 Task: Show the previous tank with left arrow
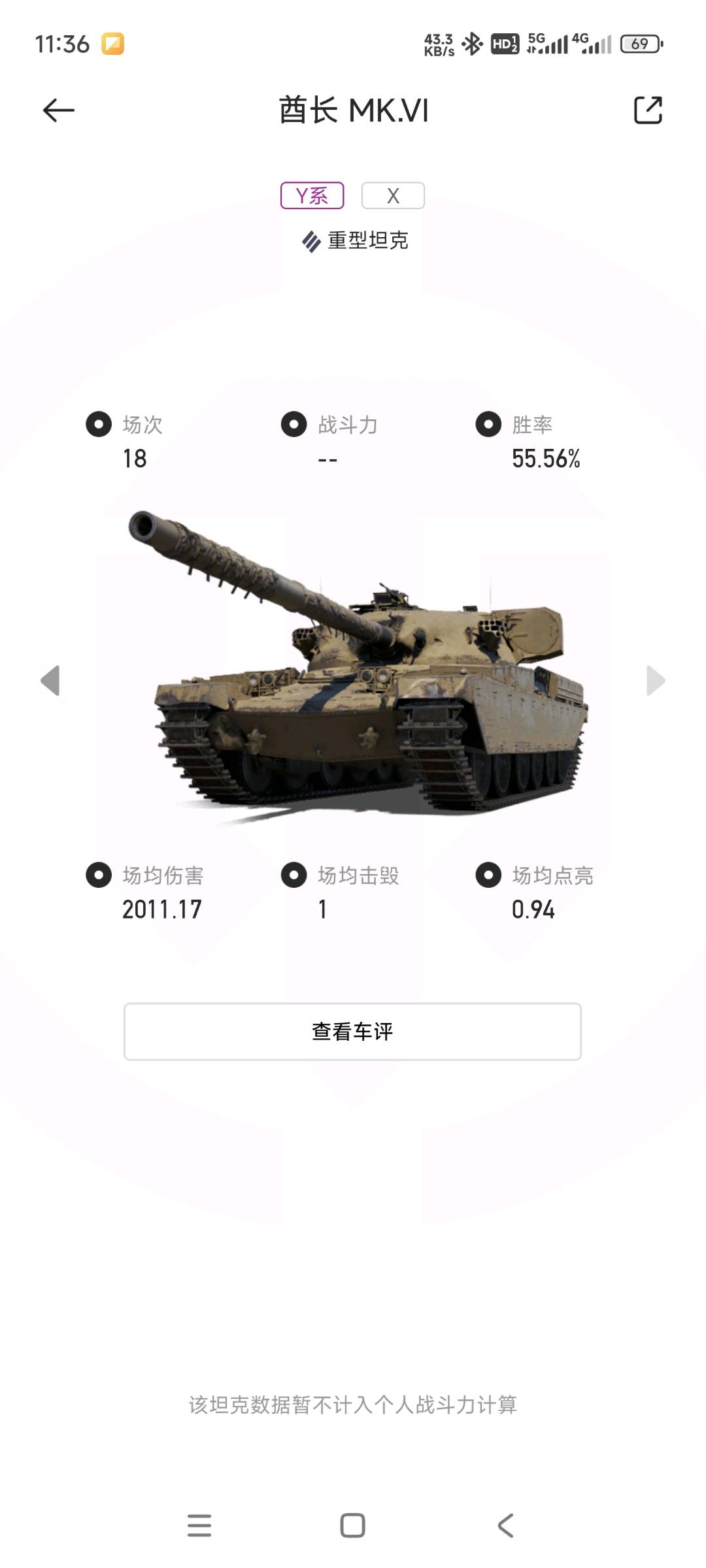click(x=50, y=681)
